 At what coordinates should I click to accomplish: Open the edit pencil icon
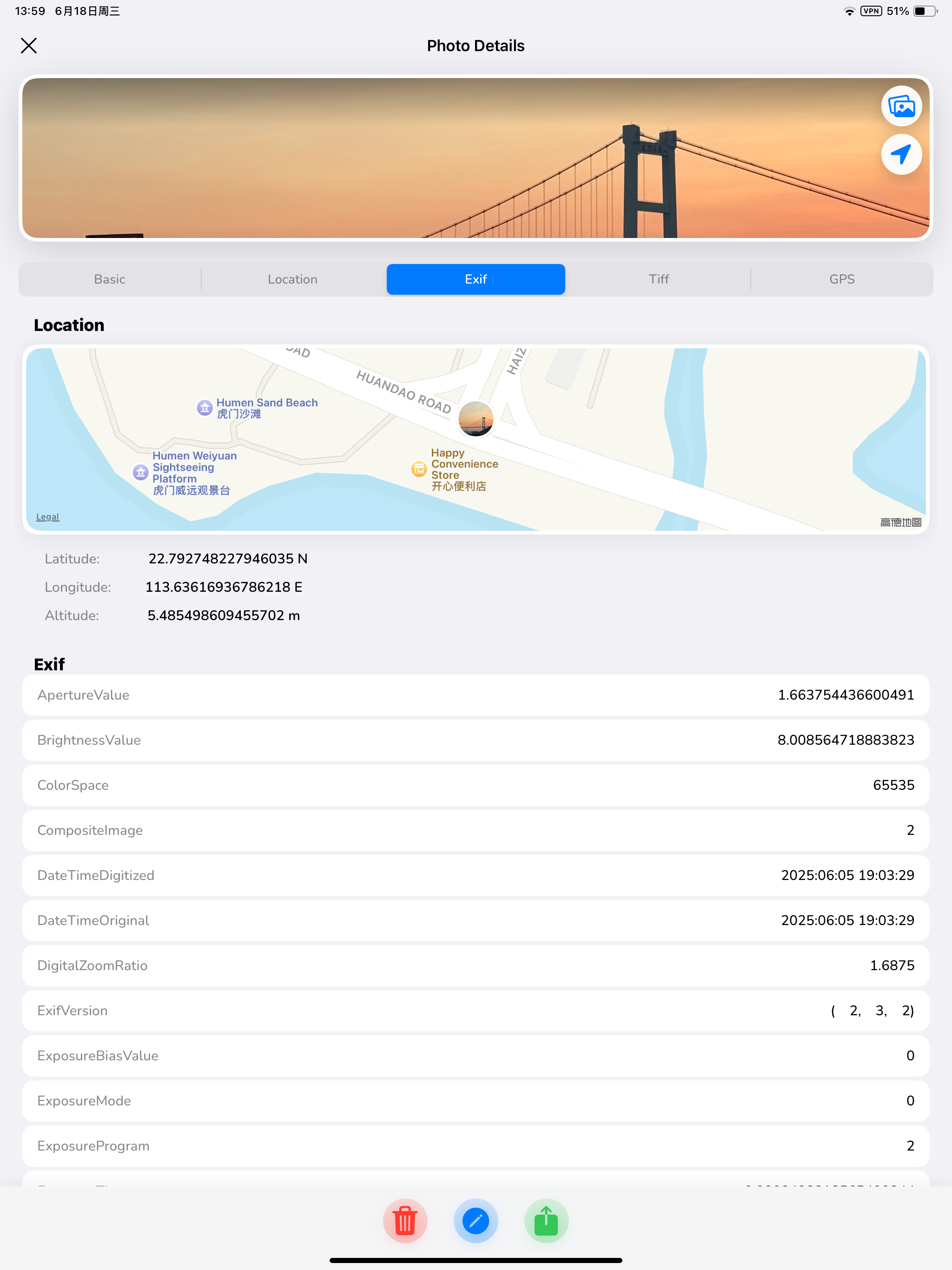pos(476,1221)
